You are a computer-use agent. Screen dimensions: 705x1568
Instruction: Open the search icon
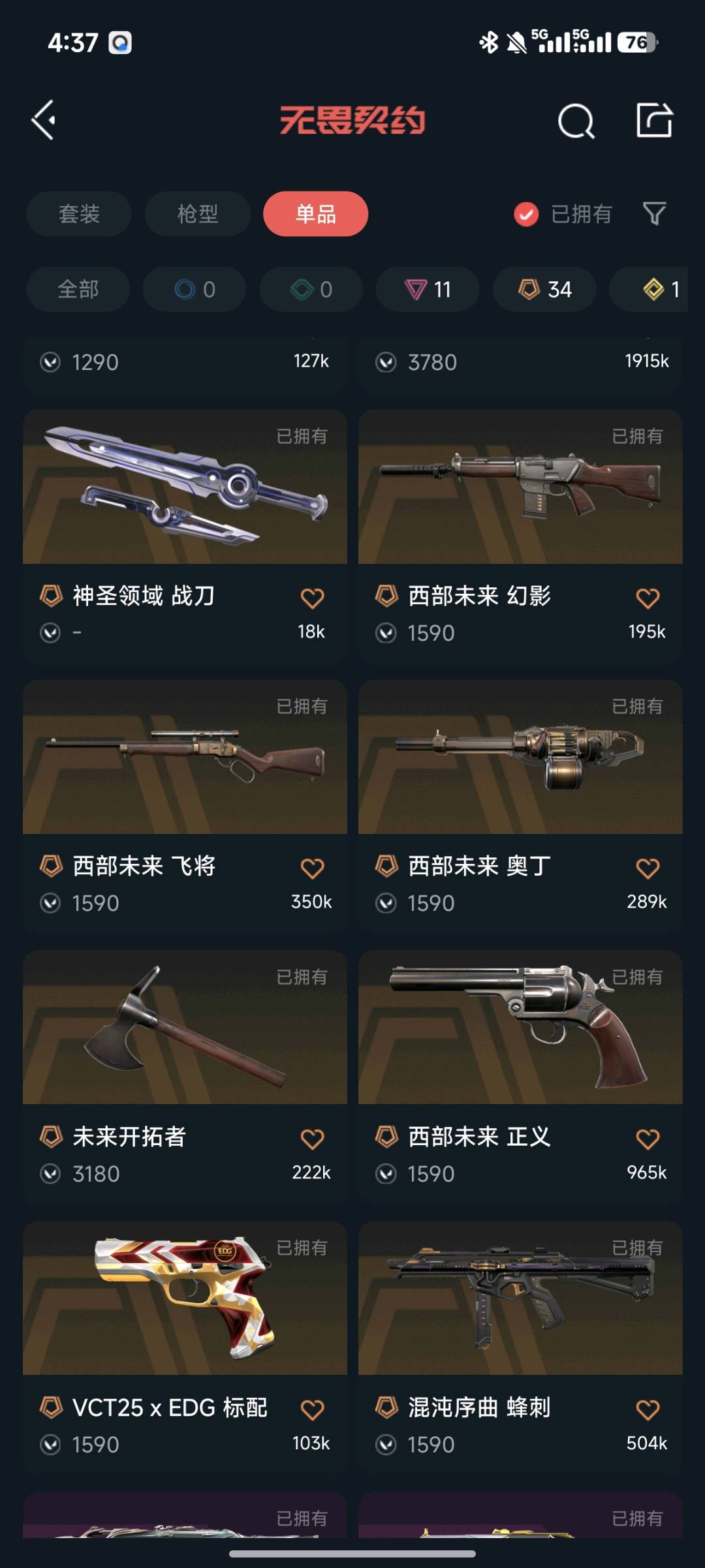point(576,121)
